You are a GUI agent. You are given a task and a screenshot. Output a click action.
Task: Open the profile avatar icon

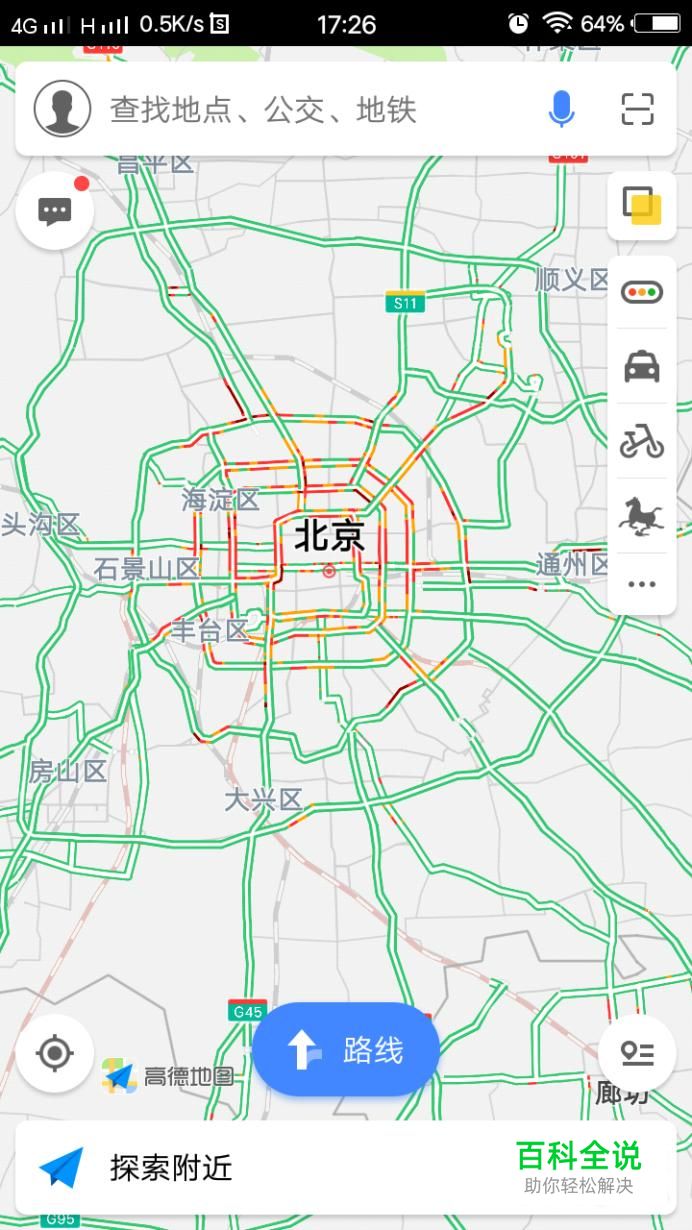tap(63, 109)
